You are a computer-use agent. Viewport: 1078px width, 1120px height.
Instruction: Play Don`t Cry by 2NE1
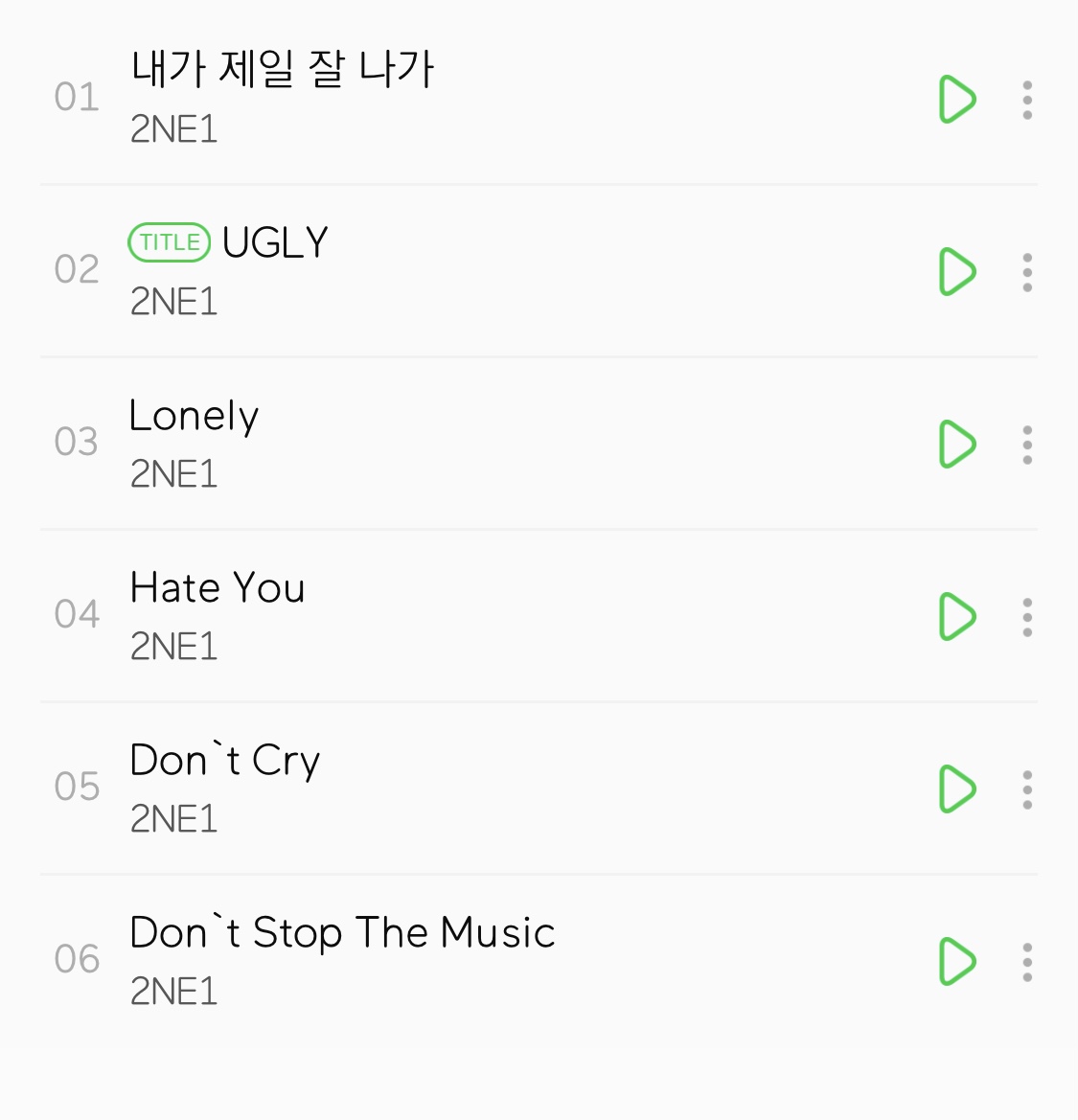(956, 789)
